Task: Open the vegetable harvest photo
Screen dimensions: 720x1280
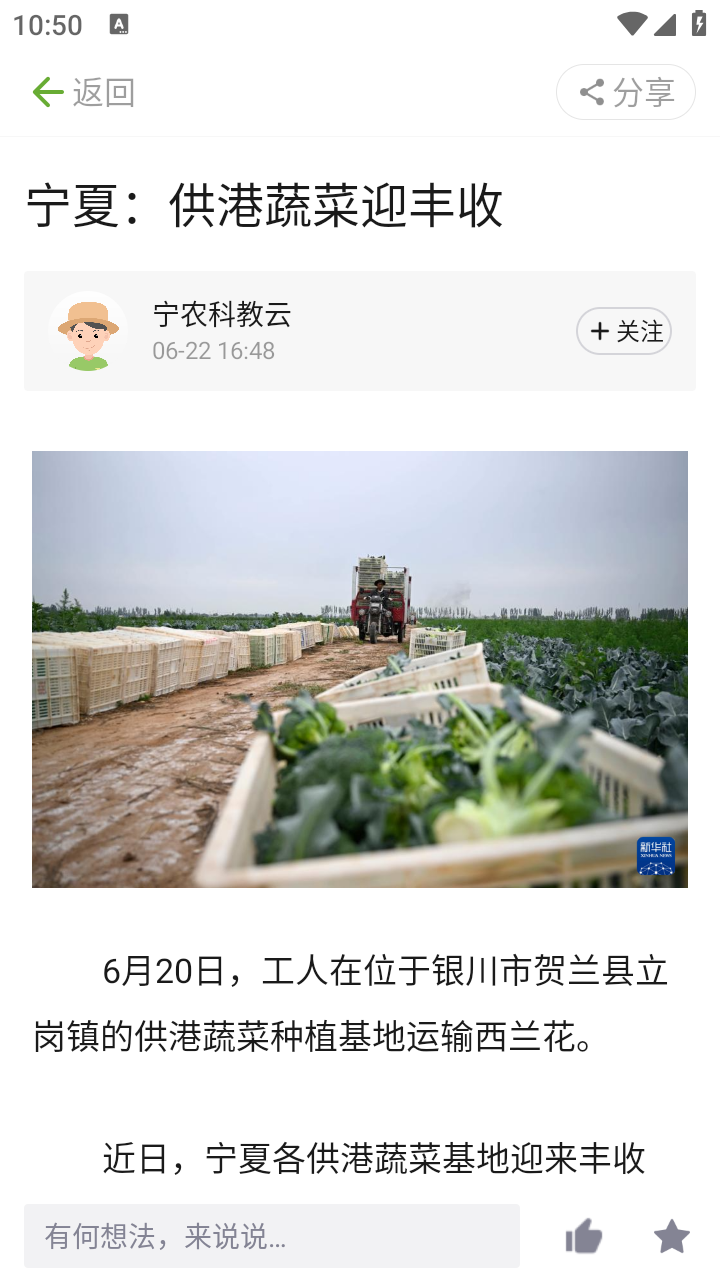Action: (x=360, y=669)
